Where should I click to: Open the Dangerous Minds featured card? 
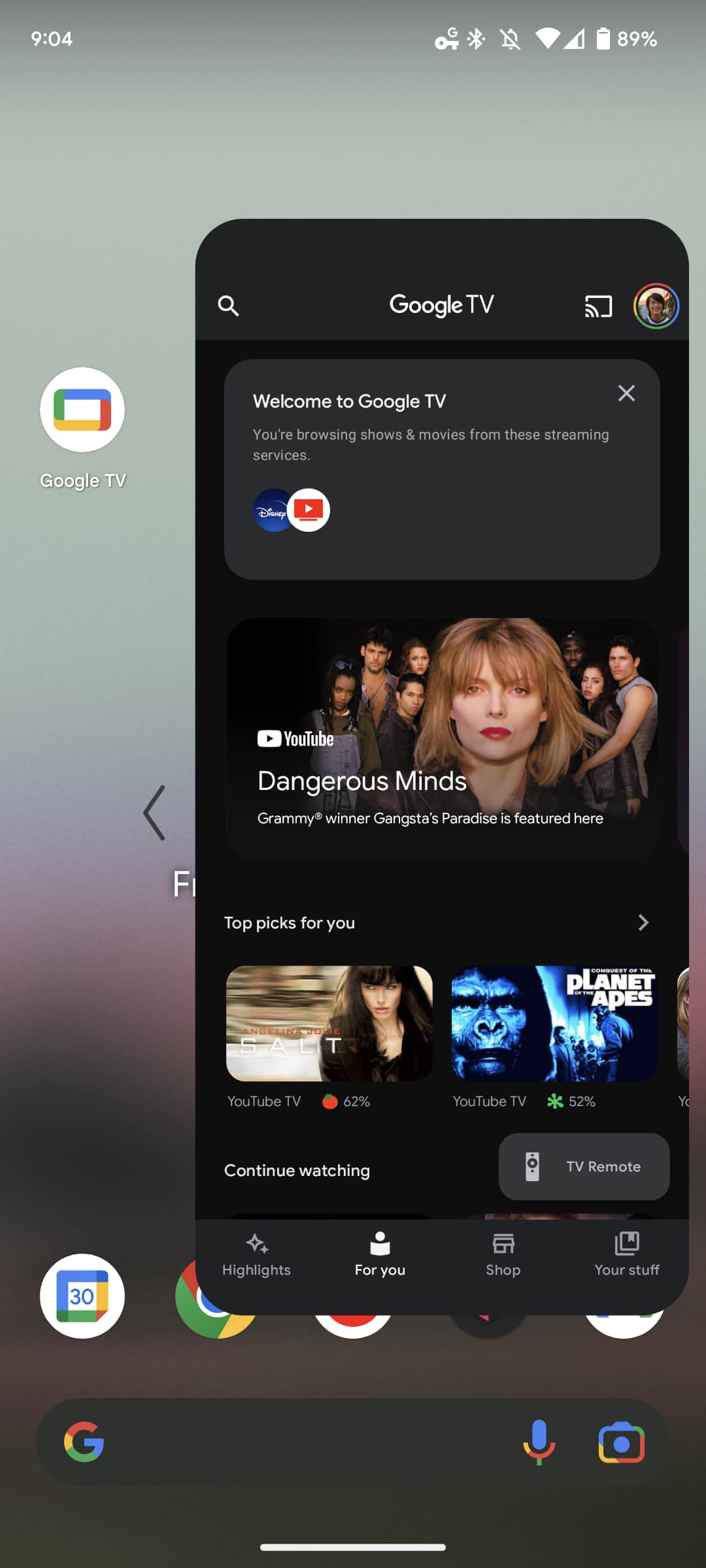tap(442, 738)
